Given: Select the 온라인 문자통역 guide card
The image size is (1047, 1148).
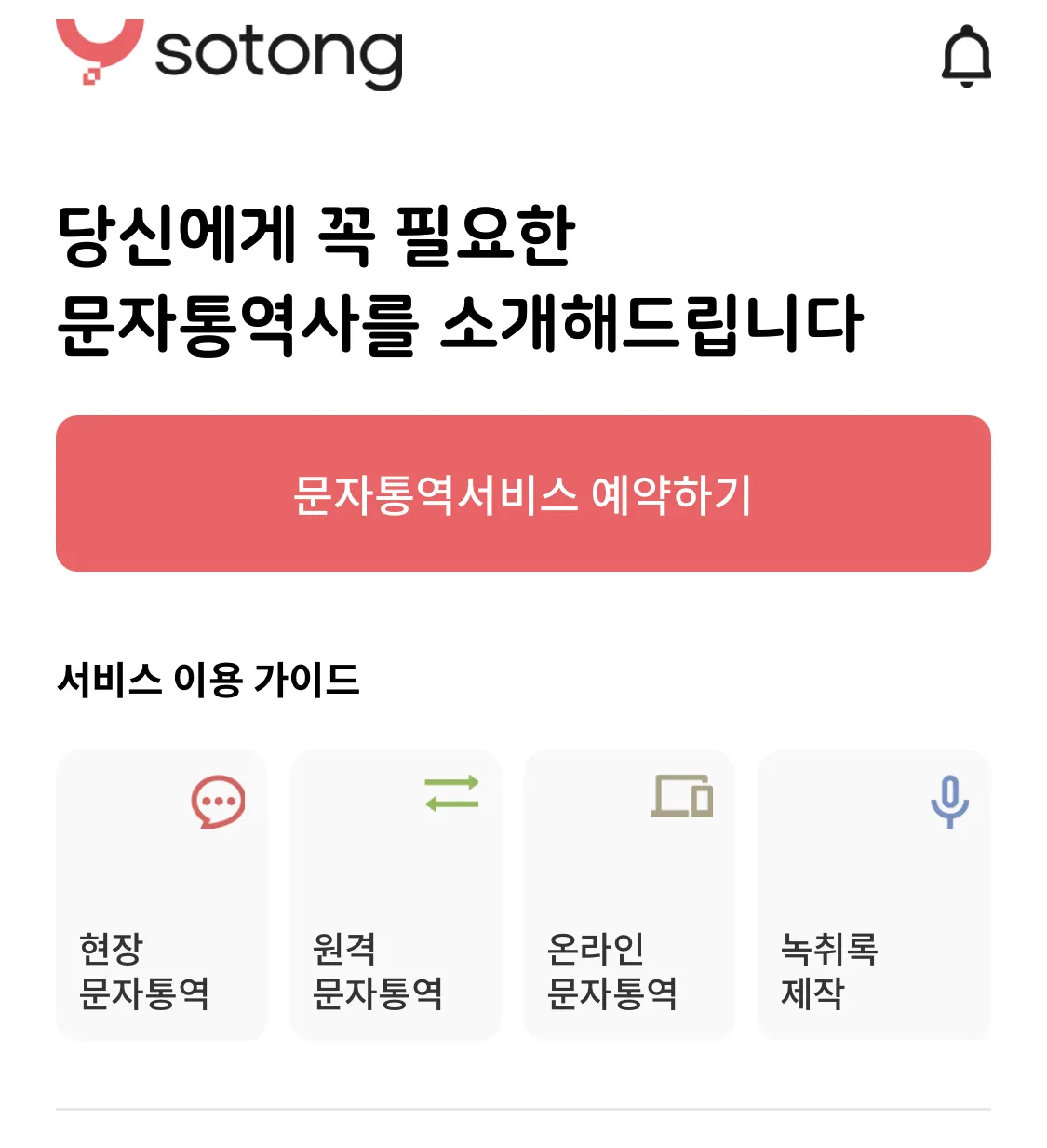Looking at the screenshot, I should coord(629,895).
